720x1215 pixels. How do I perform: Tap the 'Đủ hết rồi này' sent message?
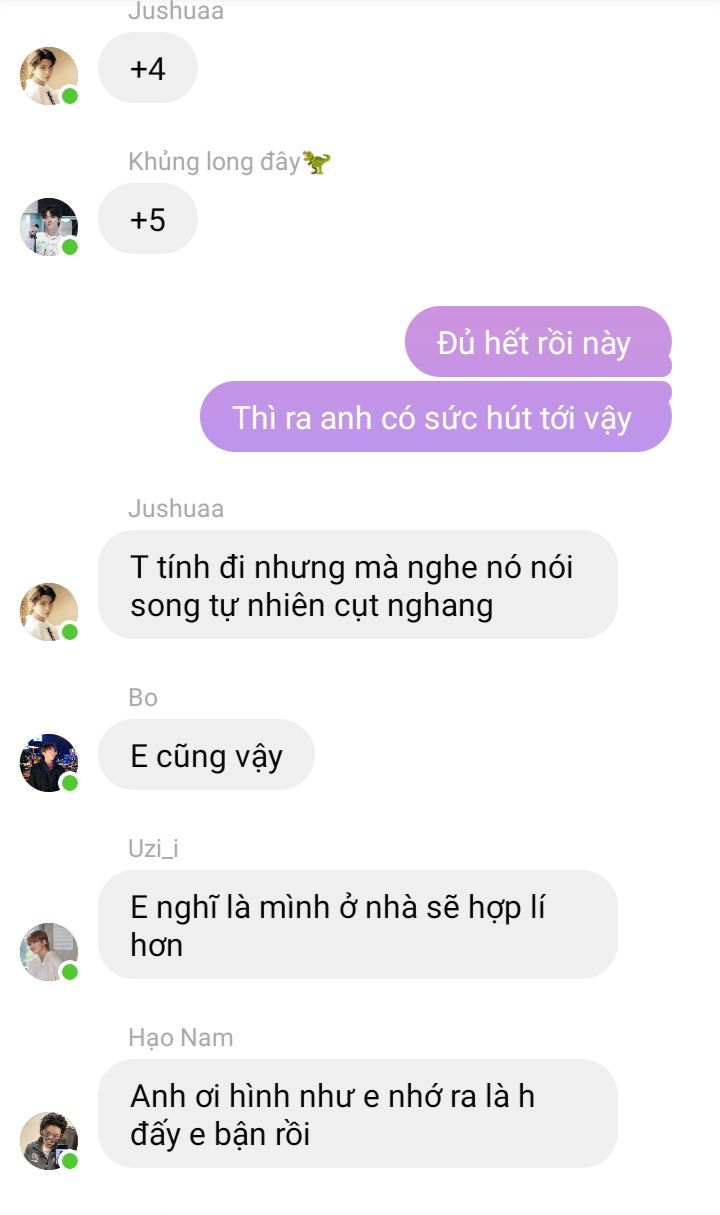(535, 343)
